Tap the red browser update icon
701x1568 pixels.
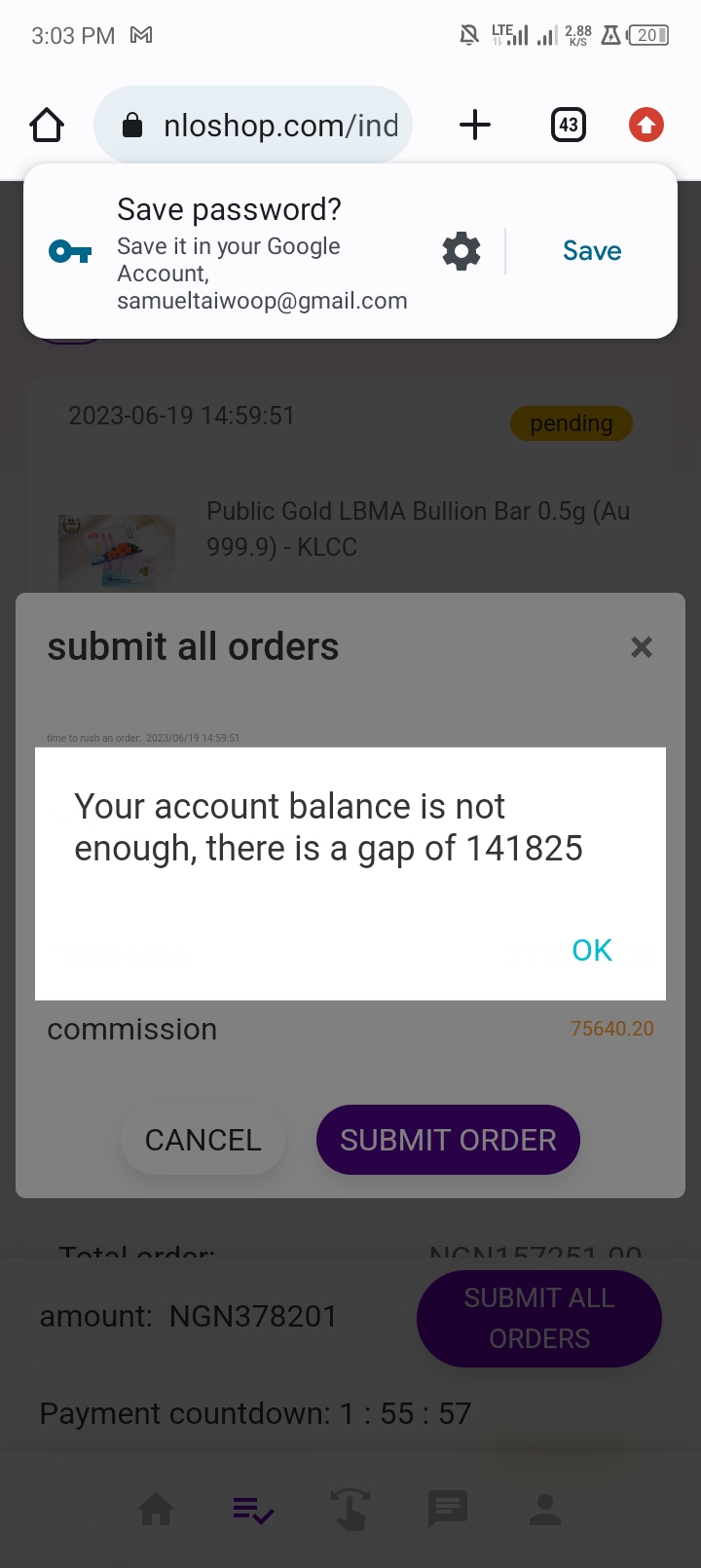pos(646,125)
